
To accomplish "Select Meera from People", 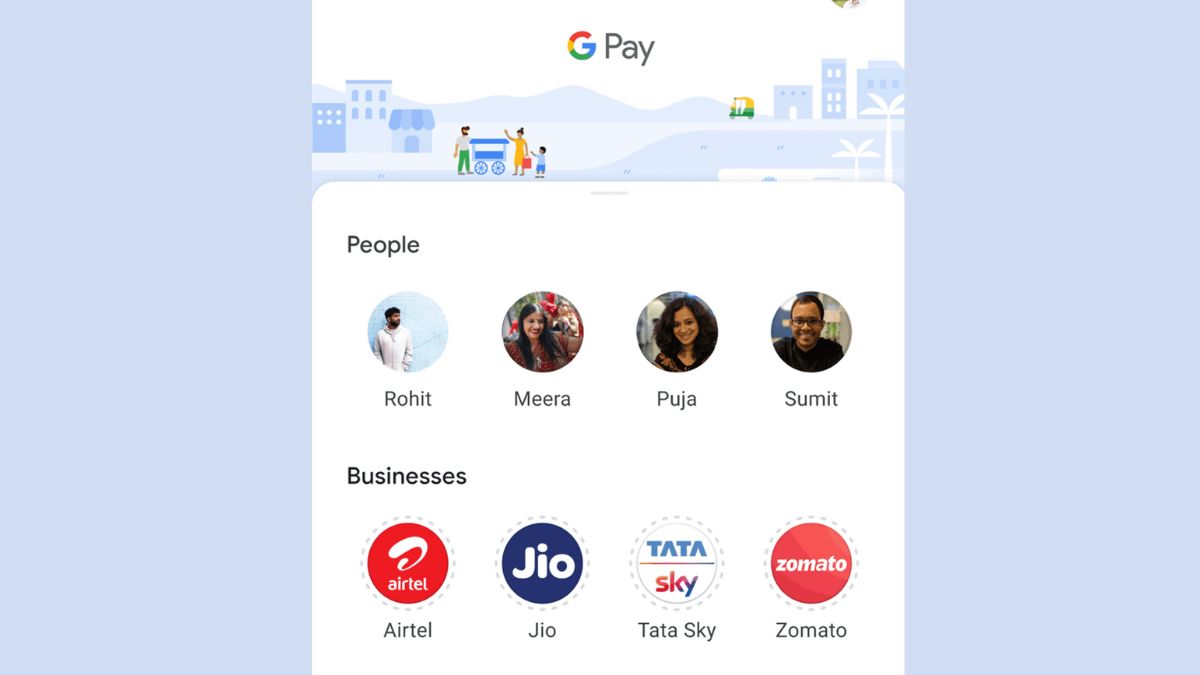I will [x=542, y=333].
